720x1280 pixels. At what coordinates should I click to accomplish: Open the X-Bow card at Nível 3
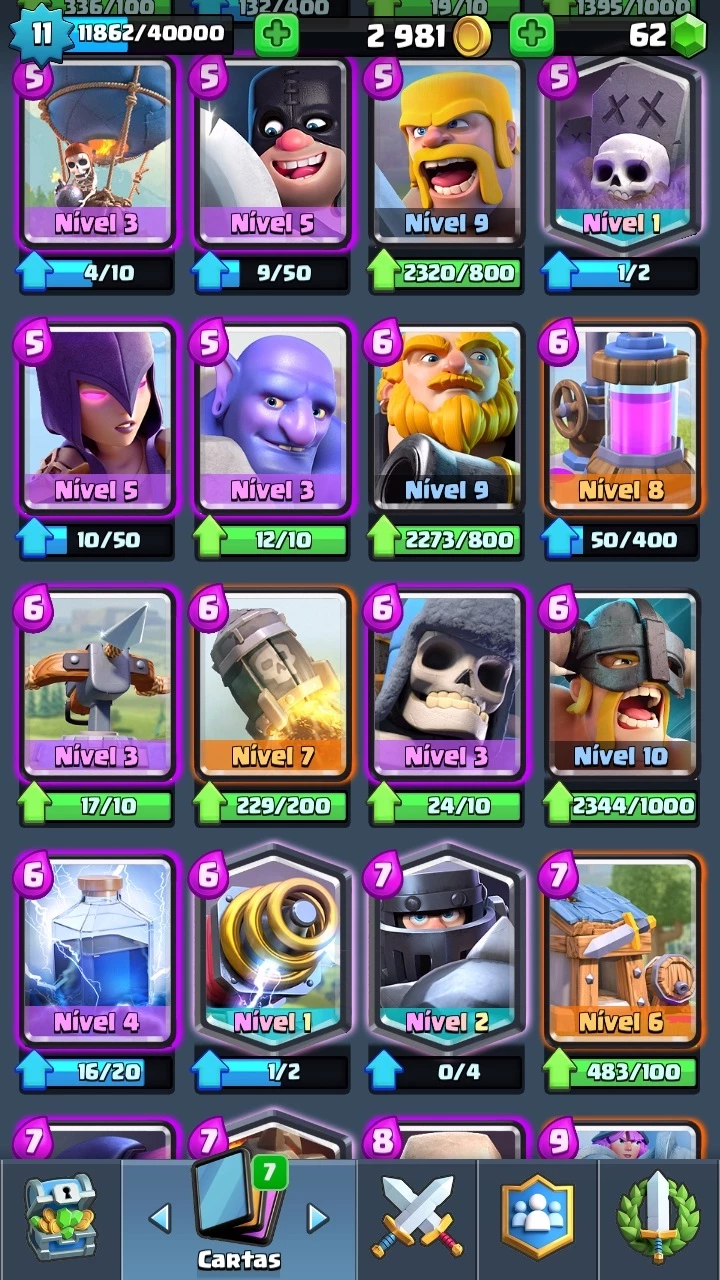coord(97,685)
